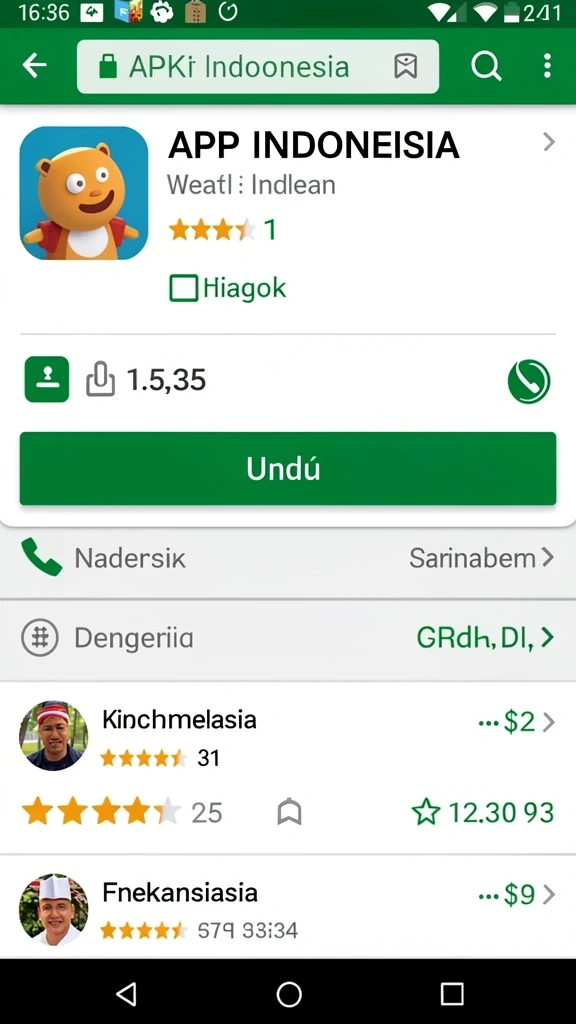
Task: Tick the Hiagok checkbox
Action: point(184,288)
